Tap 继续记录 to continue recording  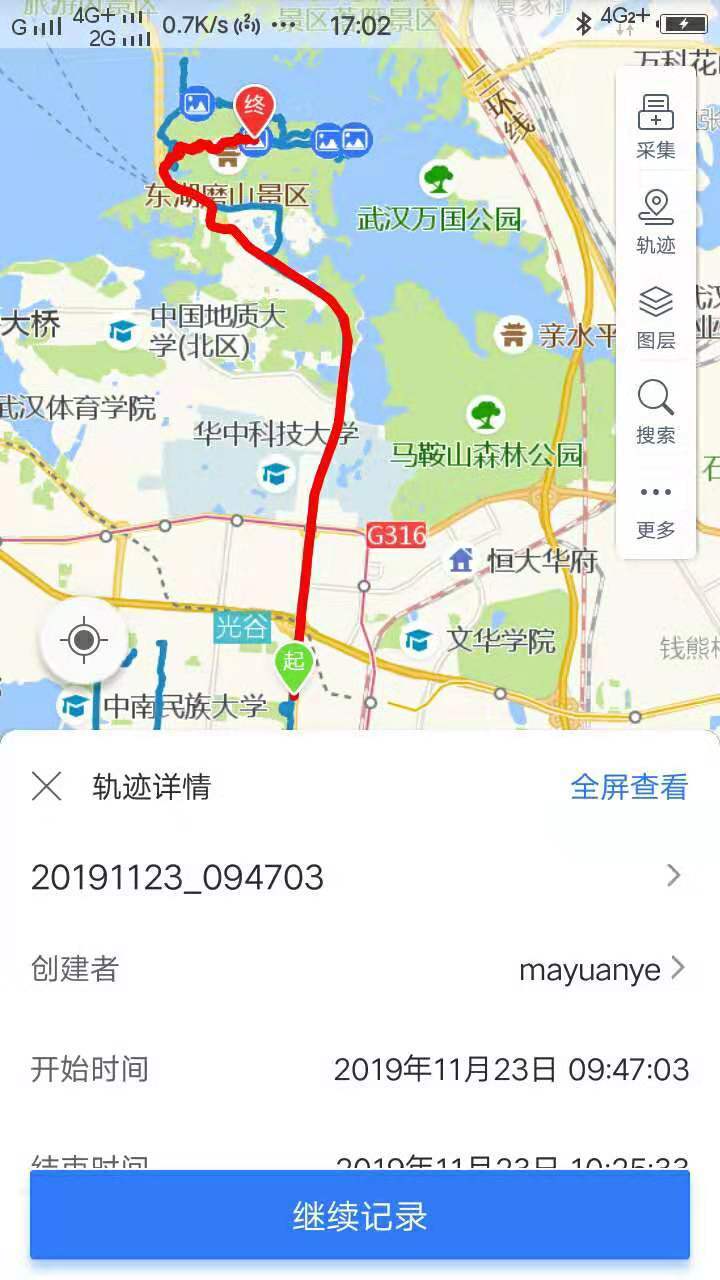(360, 1215)
